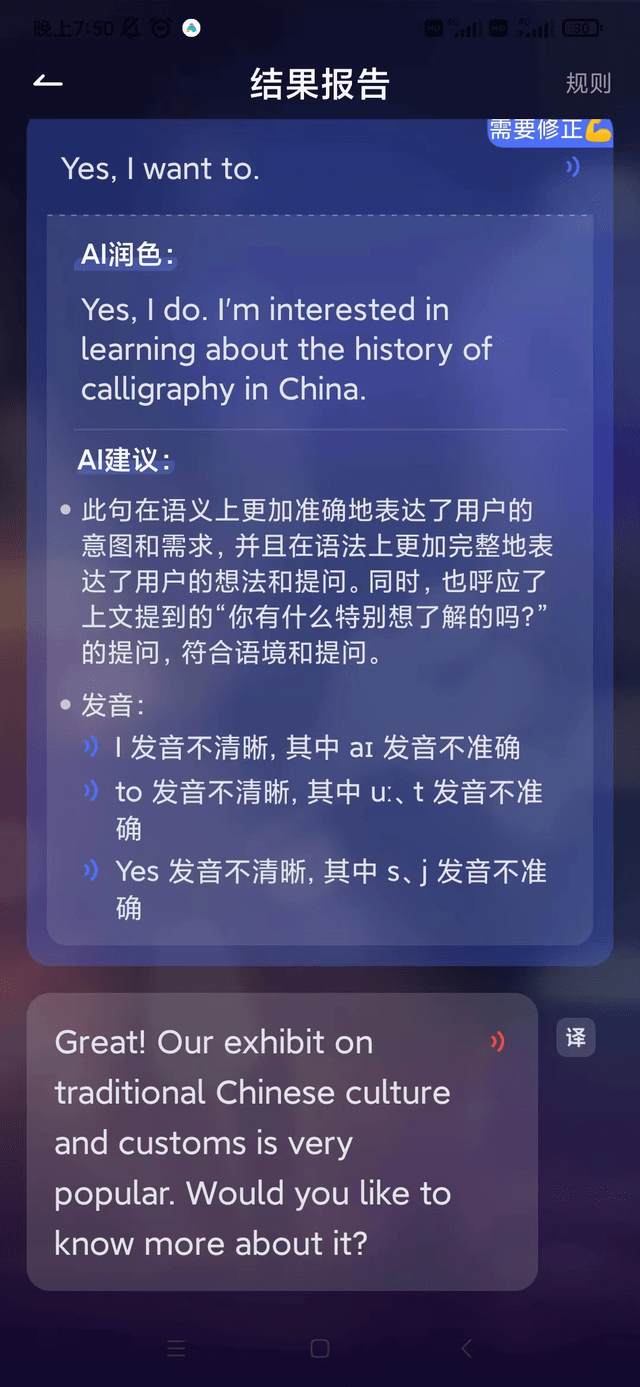Play audio of "Yes, I want to."
This screenshot has height=1387, width=640.
click(x=572, y=167)
